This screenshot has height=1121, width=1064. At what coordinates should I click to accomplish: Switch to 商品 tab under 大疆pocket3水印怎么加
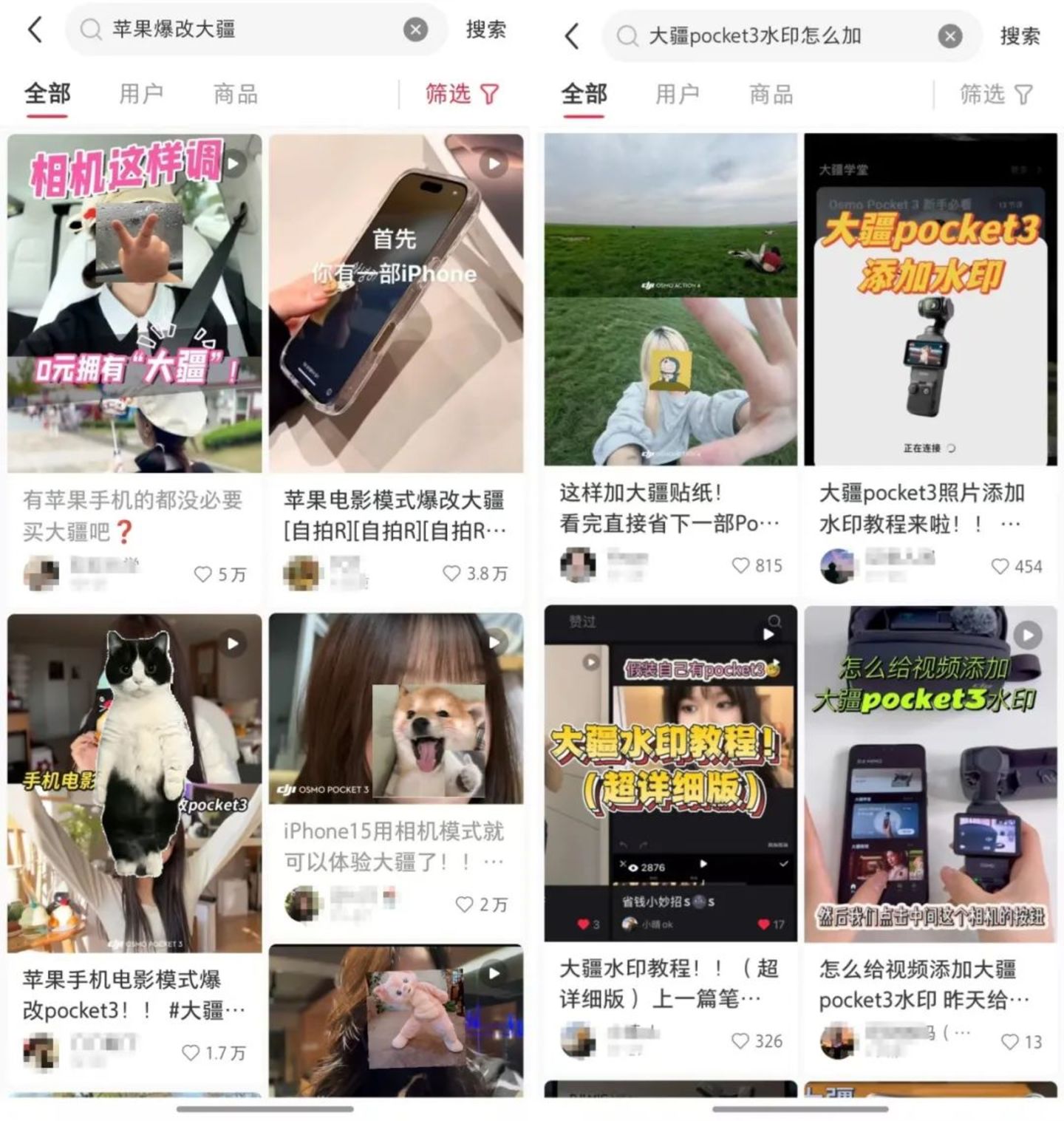(771, 95)
